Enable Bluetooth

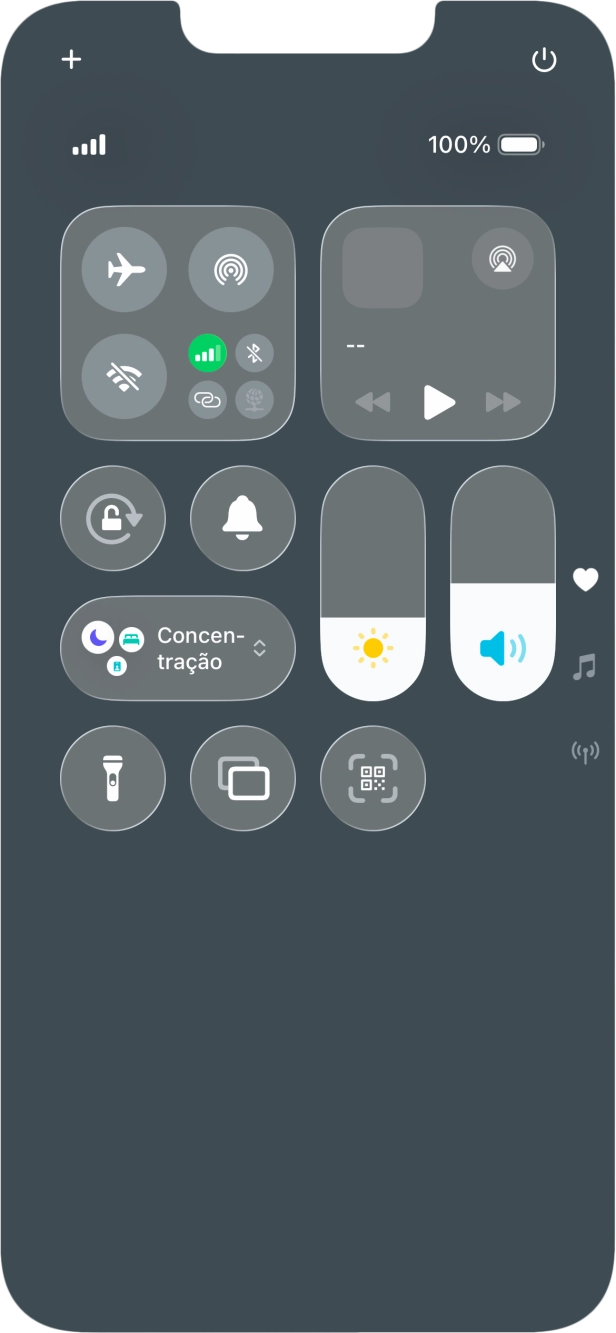[x=254, y=353]
